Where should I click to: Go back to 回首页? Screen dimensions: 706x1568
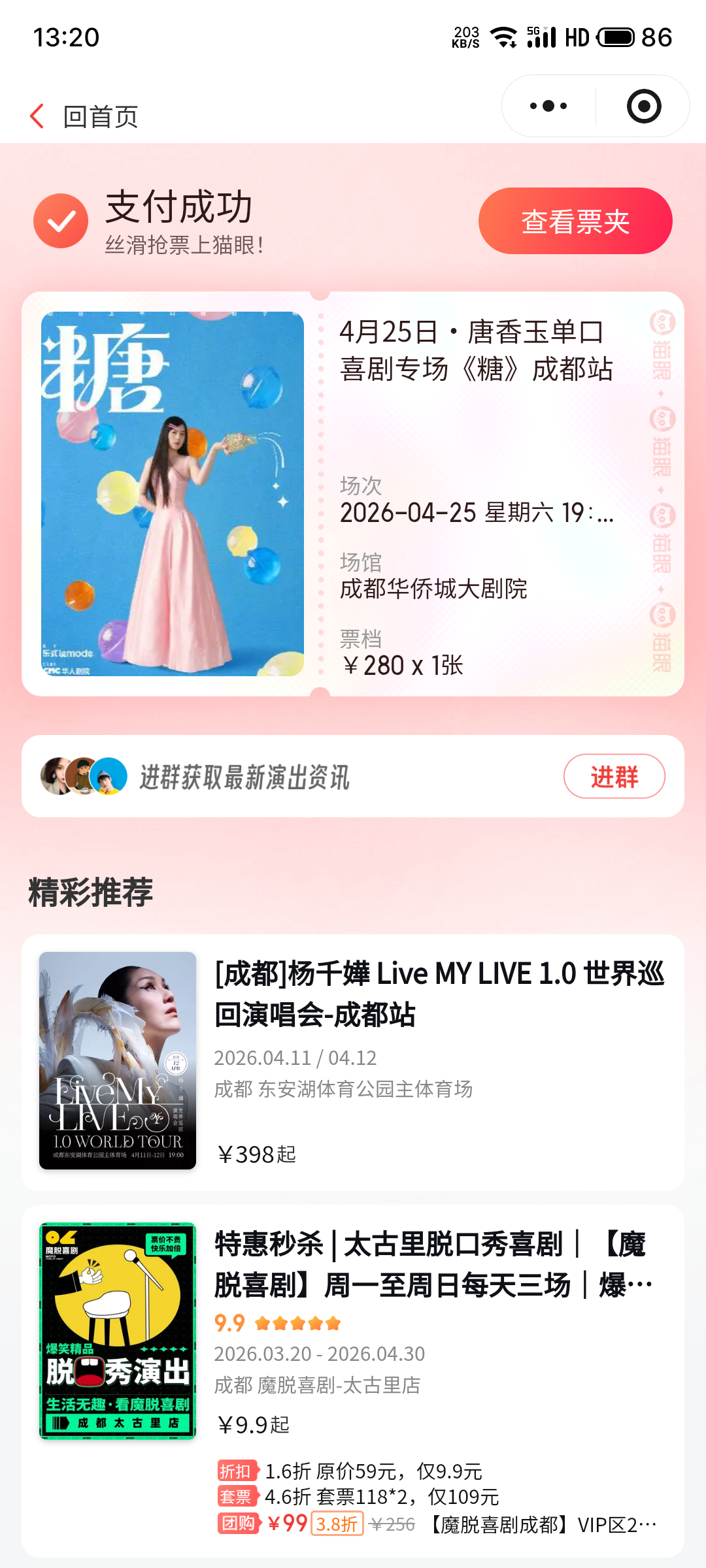(85, 117)
